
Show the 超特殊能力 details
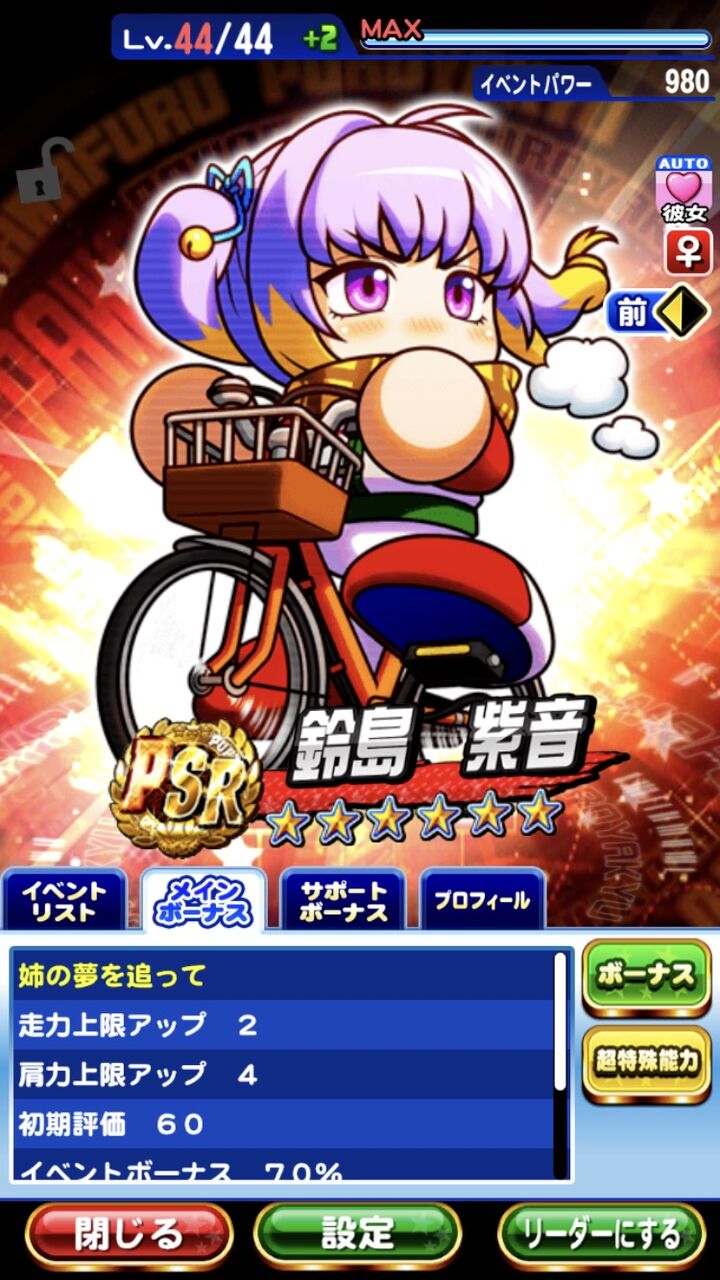click(x=647, y=1062)
